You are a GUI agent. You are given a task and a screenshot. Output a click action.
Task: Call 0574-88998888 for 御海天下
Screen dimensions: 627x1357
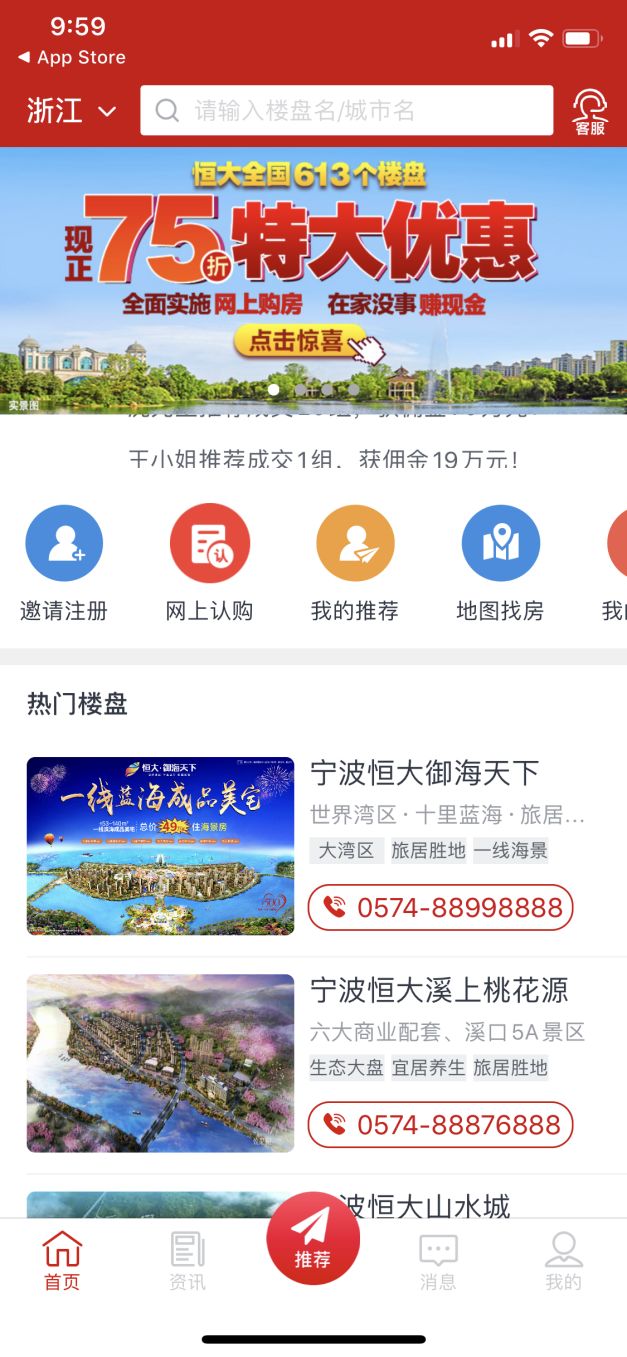[x=440, y=908]
